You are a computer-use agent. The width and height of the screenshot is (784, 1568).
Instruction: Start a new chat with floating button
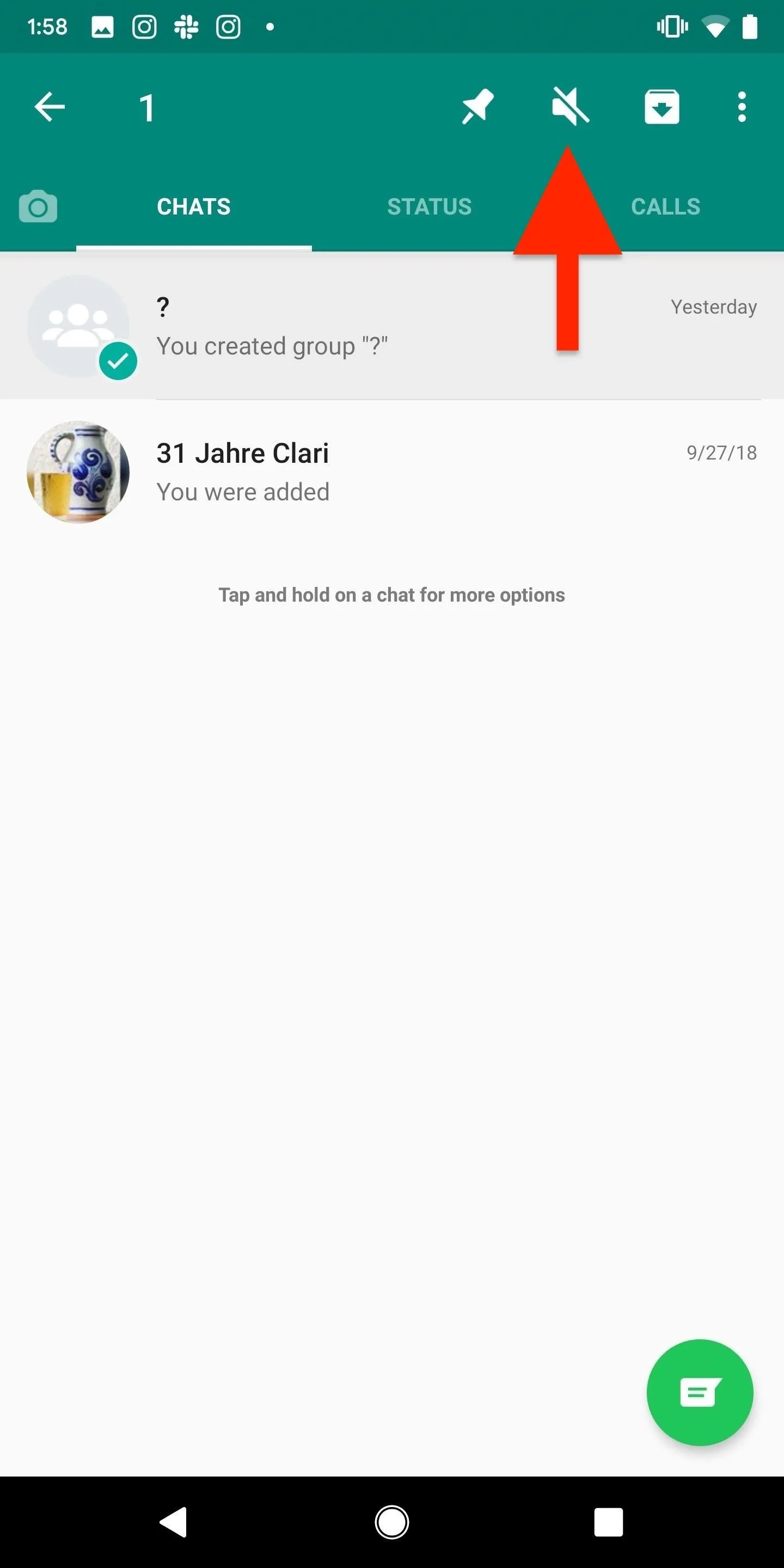(x=700, y=1392)
